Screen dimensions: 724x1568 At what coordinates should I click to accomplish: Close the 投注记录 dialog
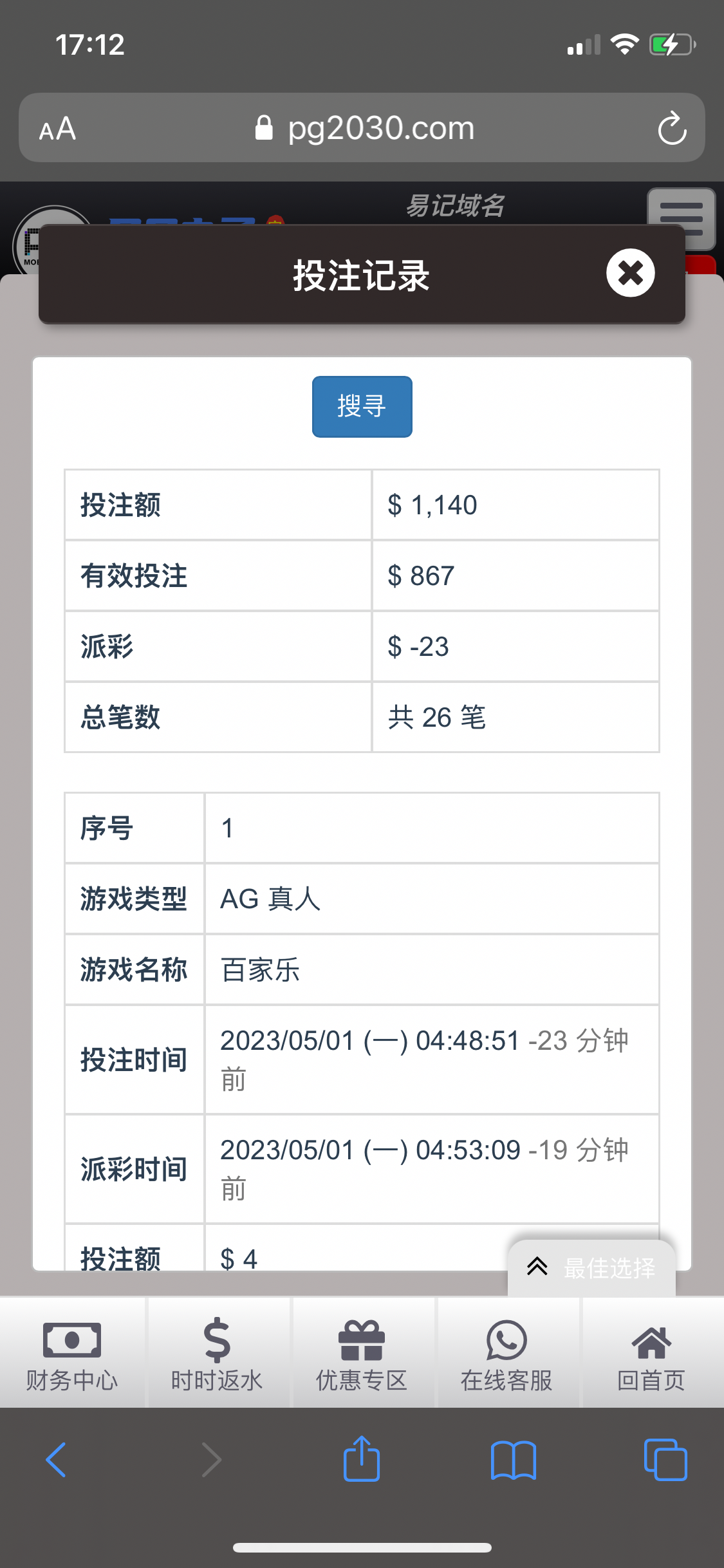pos(630,273)
